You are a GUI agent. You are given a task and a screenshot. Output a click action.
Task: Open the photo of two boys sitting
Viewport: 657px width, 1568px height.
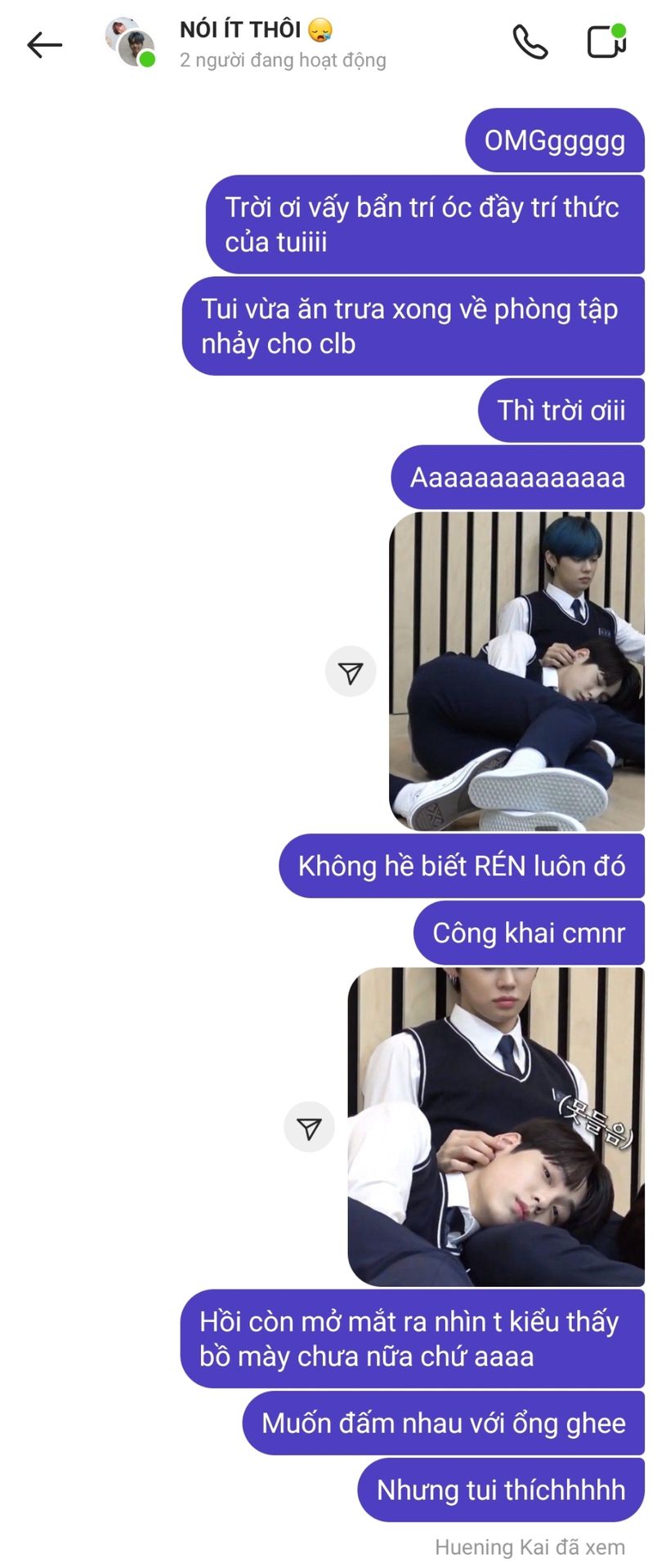516,670
